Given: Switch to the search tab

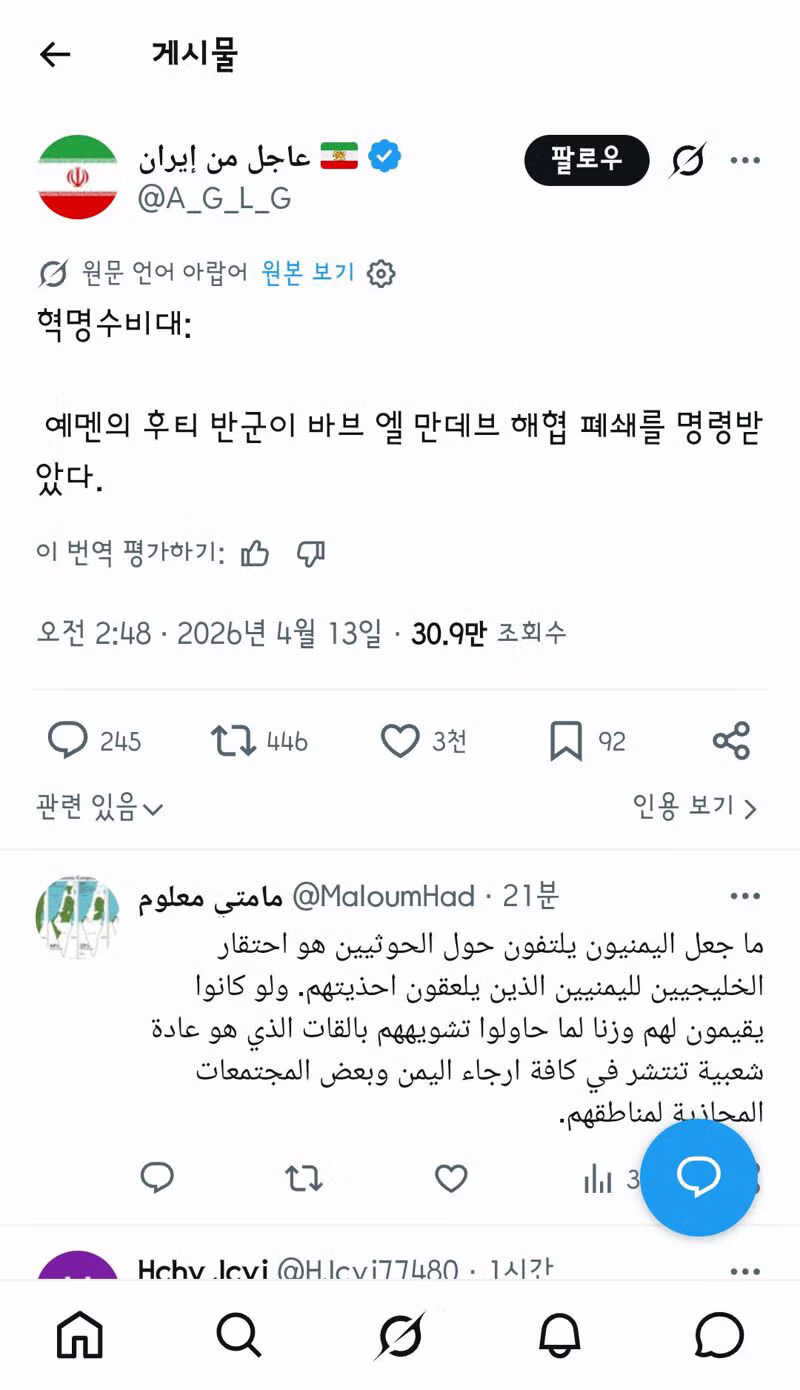Looking at the screenshot, I should (238, 1335).
